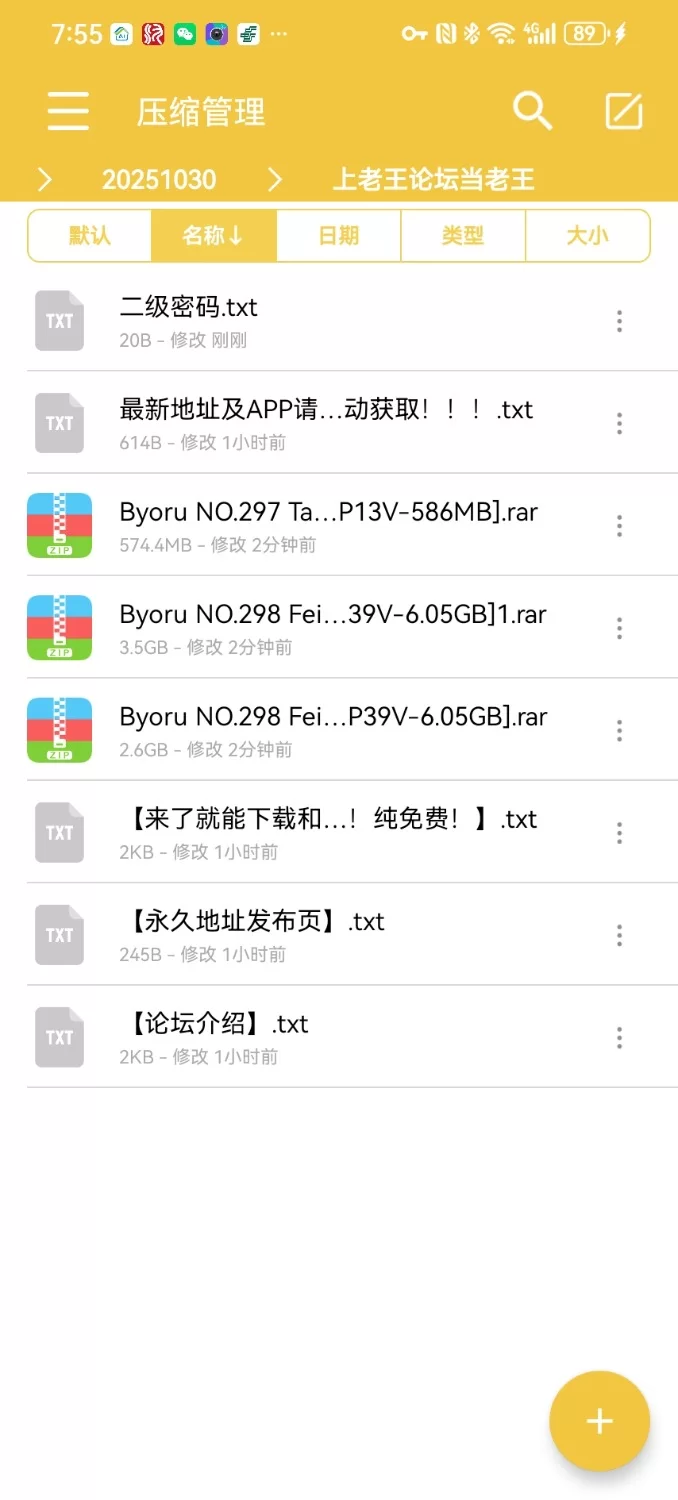The height and width of the screenshot is (1500, 678).
Task: Tap the edit pencil icon
Action: click(624, 111)
